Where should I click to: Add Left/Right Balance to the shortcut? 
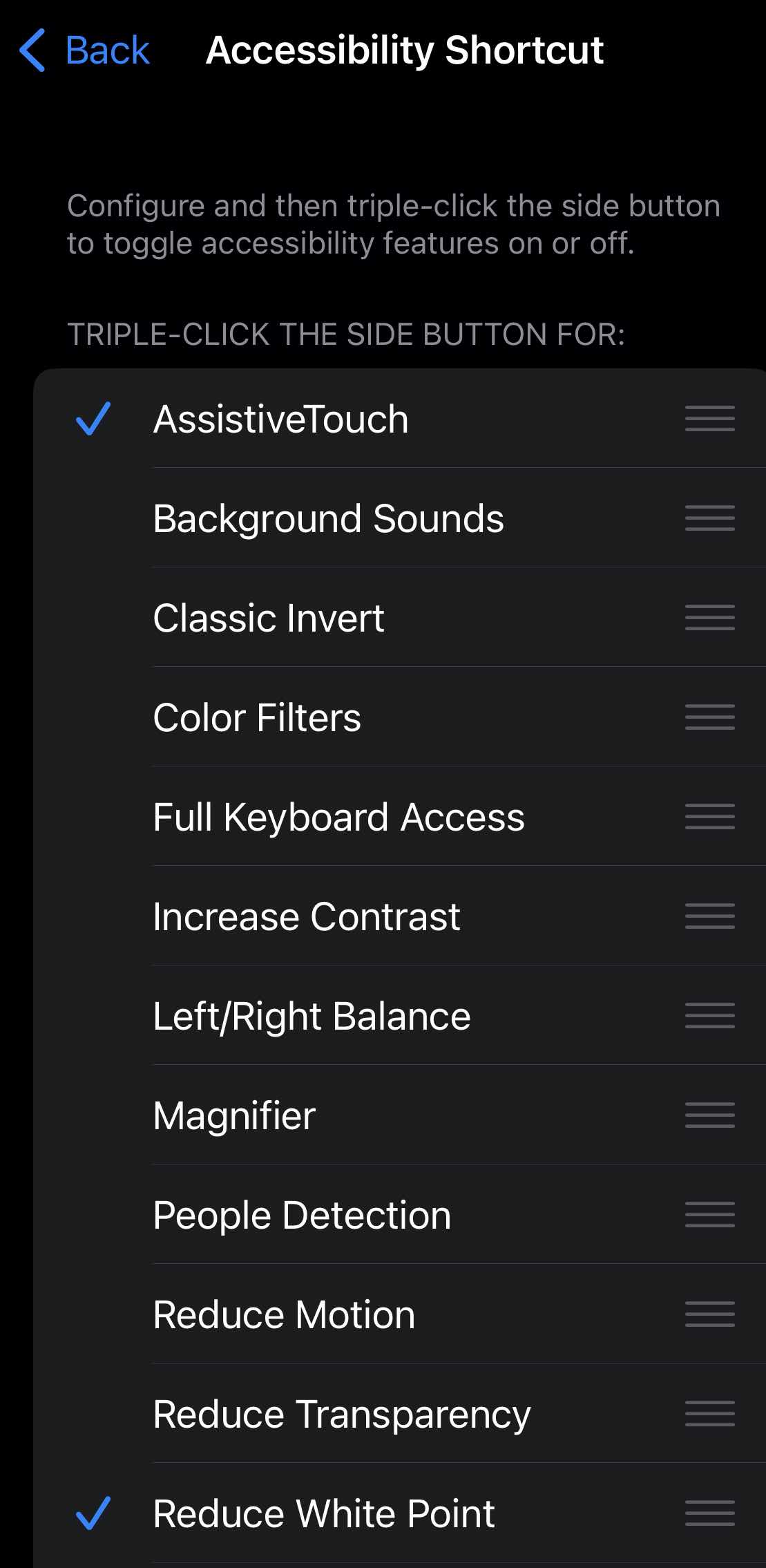pyautogui.click(x=312, y=1017)
